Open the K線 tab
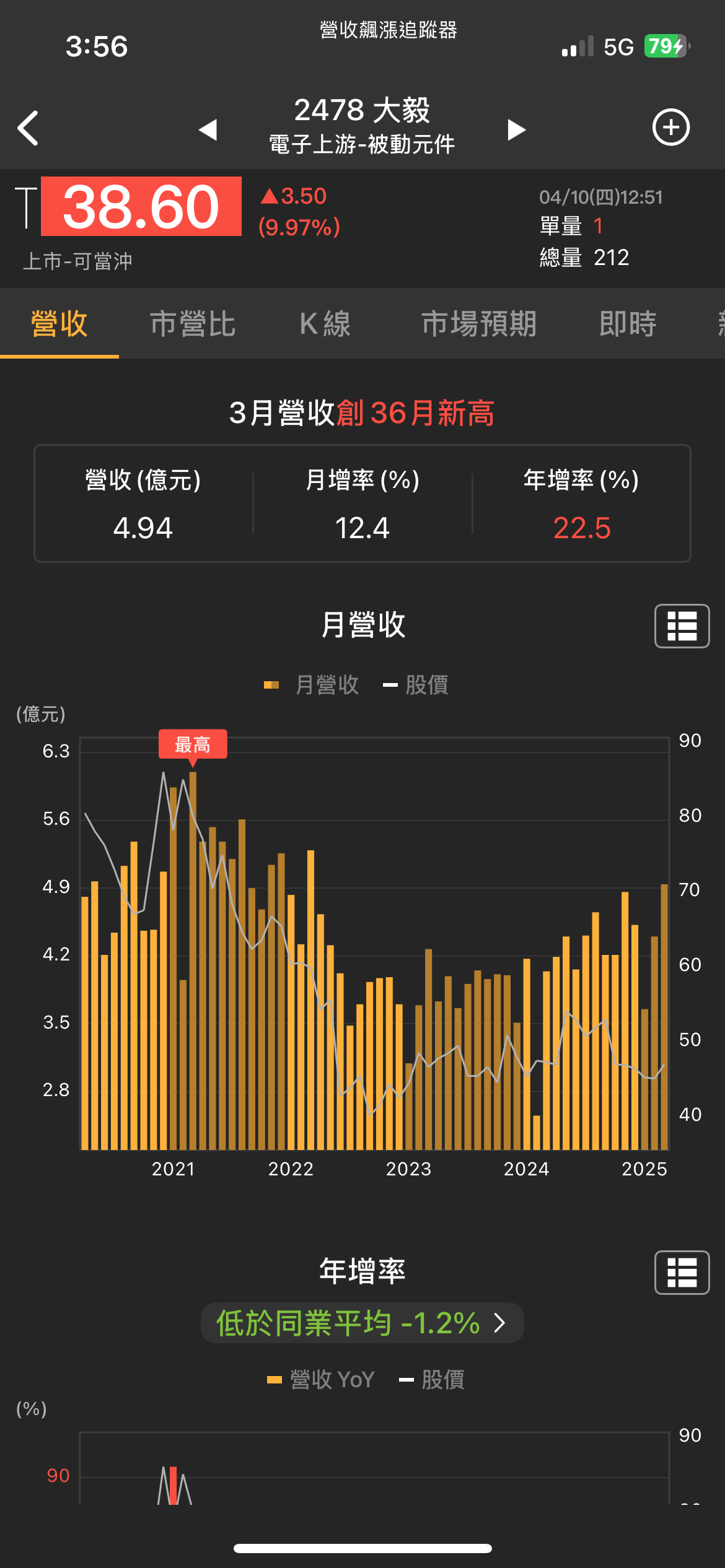 point(325,324)
